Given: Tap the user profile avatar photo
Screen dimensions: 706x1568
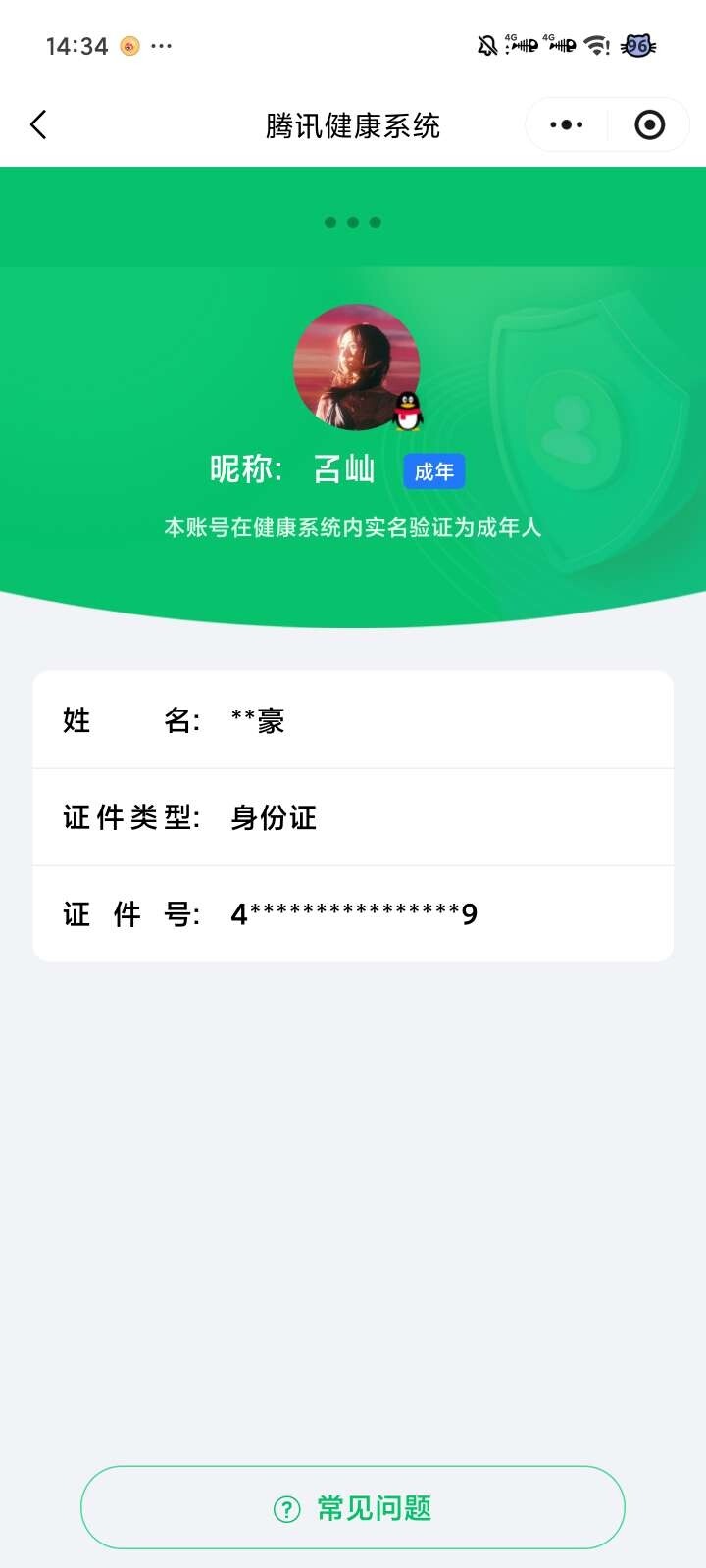Looking at the screenshot, I should (x=356, y=368).
